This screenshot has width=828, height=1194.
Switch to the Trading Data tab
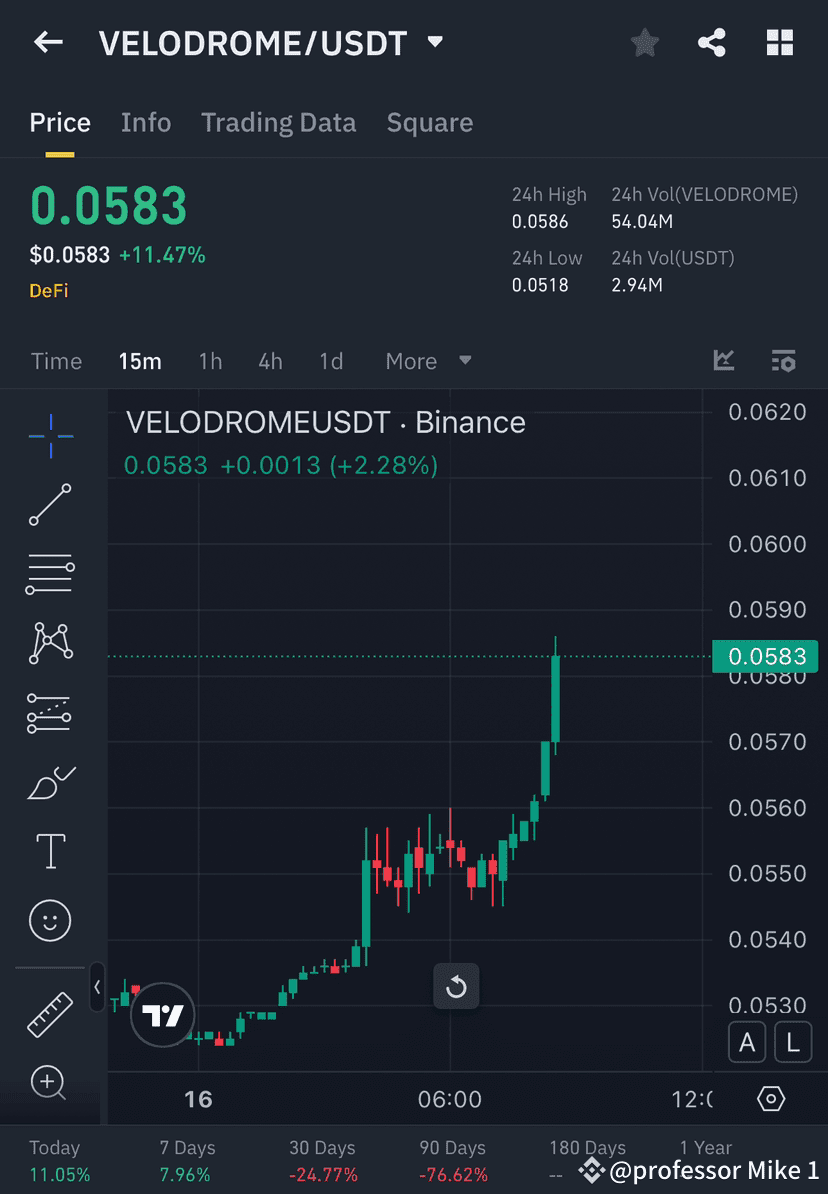(278, 122)
